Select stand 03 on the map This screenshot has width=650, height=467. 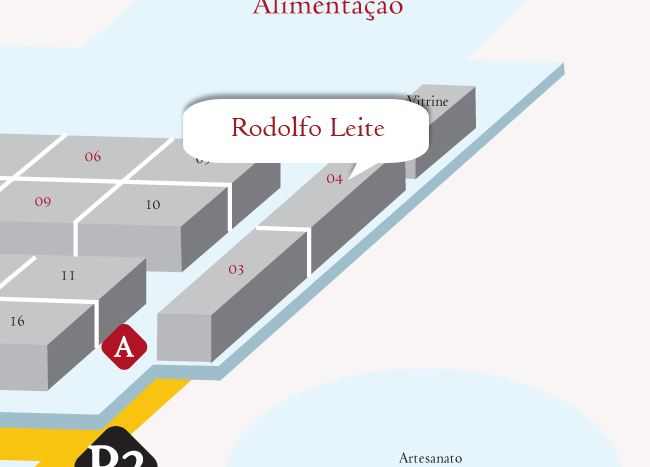[236, 270]
